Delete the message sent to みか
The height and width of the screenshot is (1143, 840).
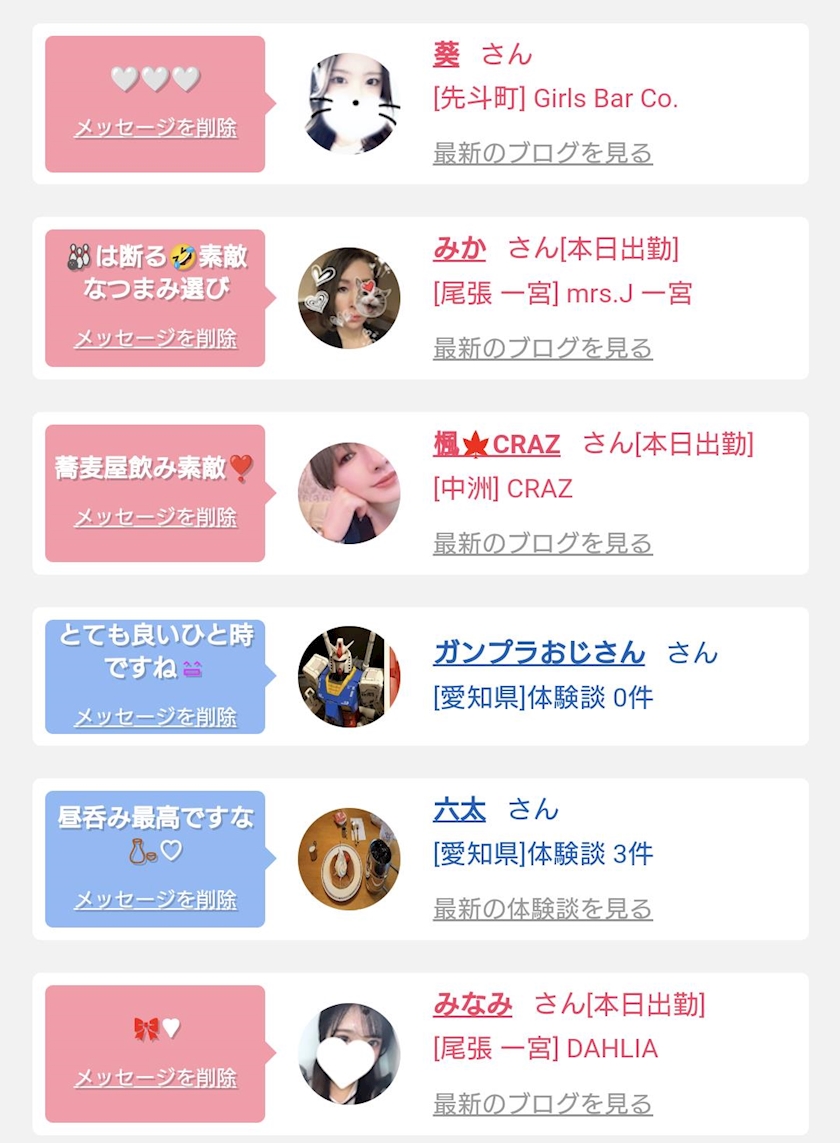(155, 338)
